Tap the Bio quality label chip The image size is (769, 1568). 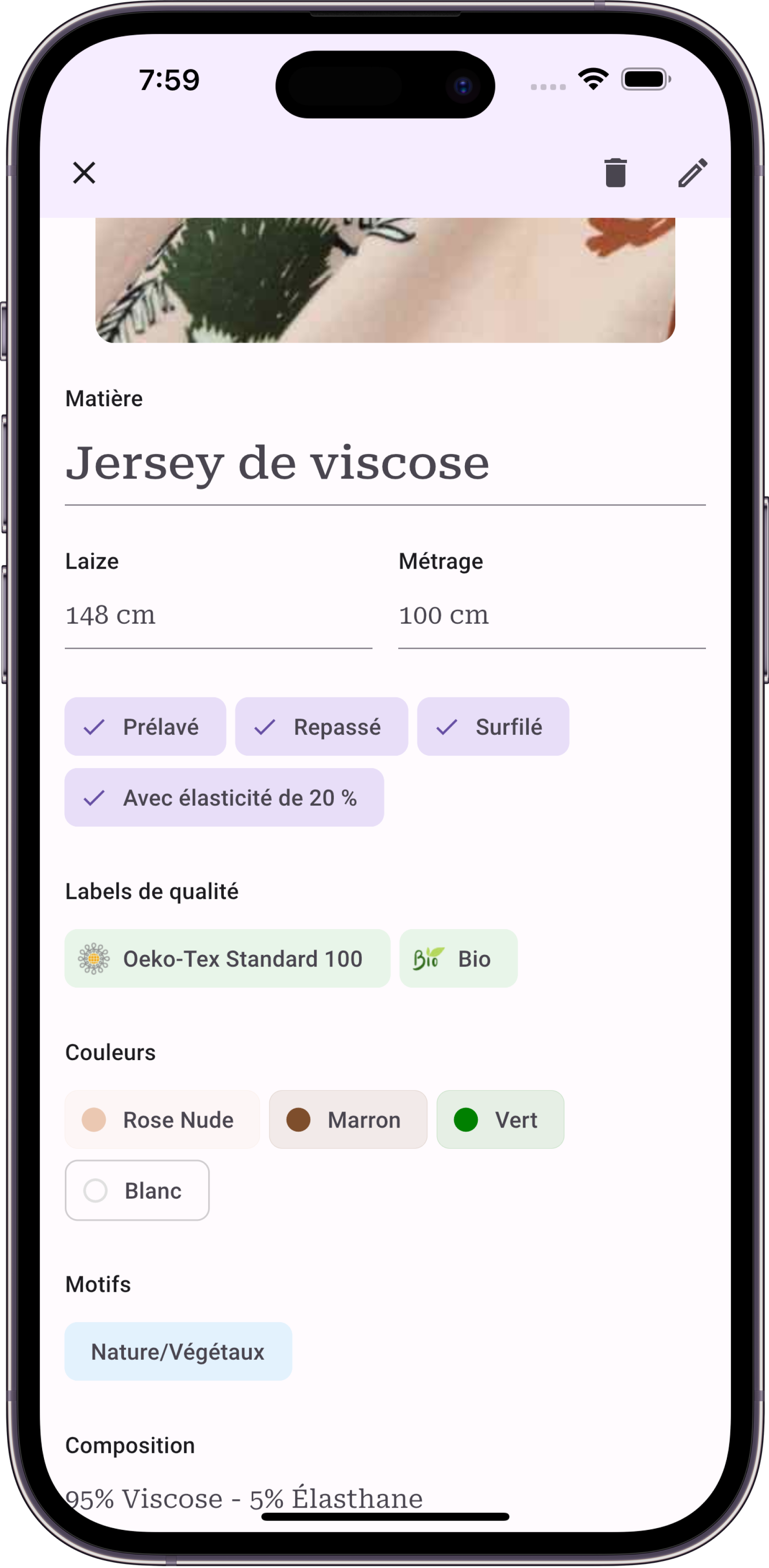[458, 959]
